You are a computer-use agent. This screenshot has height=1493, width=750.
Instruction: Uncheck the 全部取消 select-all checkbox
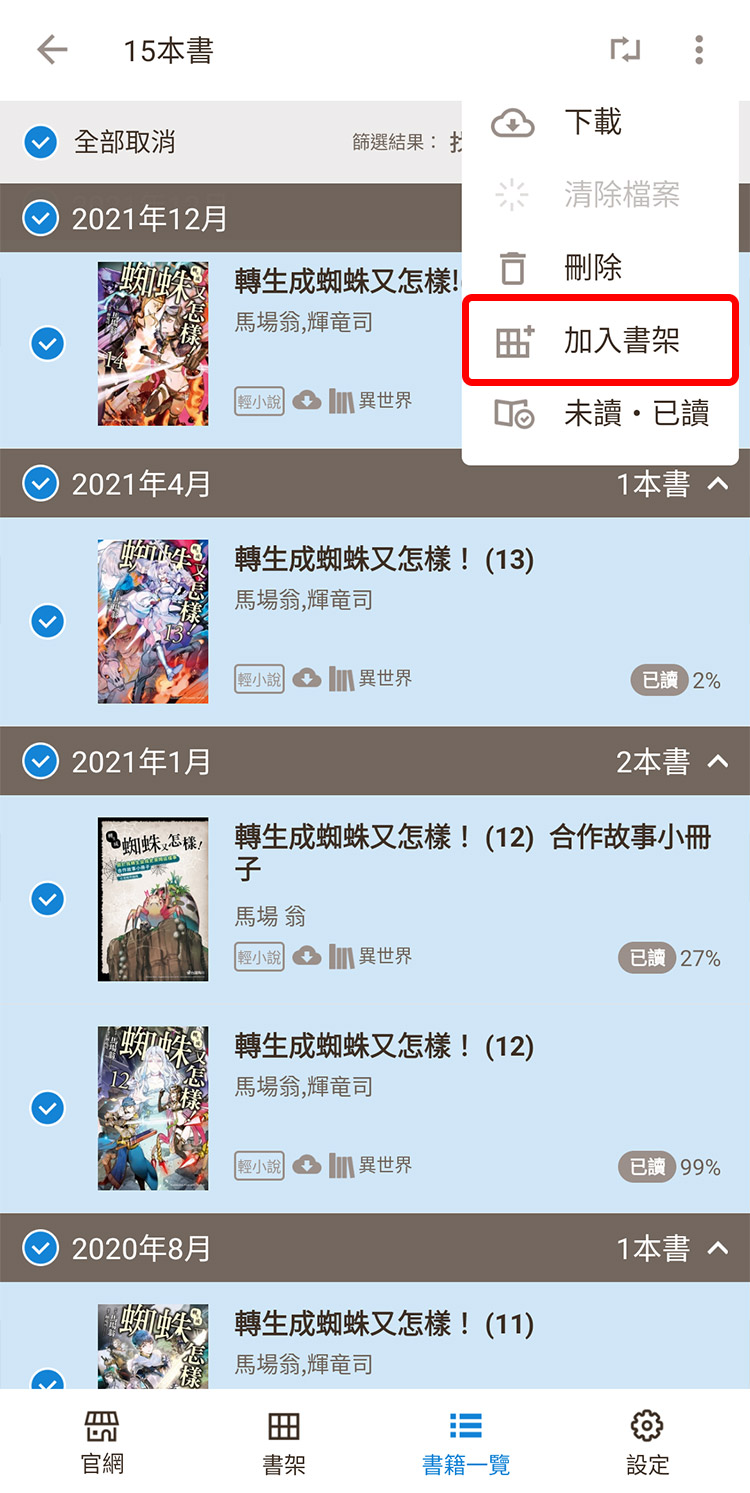40,142
